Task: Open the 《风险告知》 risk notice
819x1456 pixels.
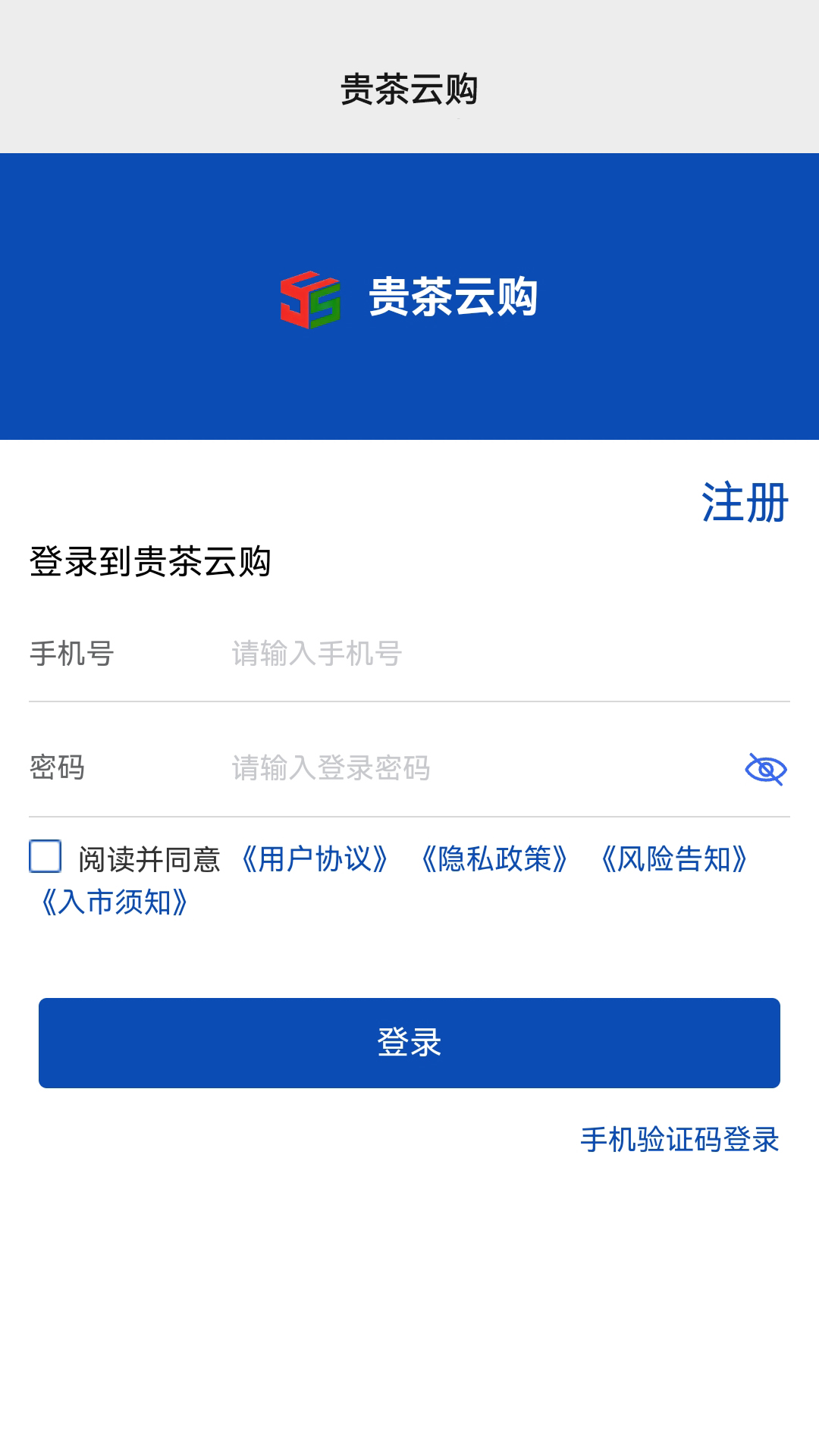Action: [675, 858]
